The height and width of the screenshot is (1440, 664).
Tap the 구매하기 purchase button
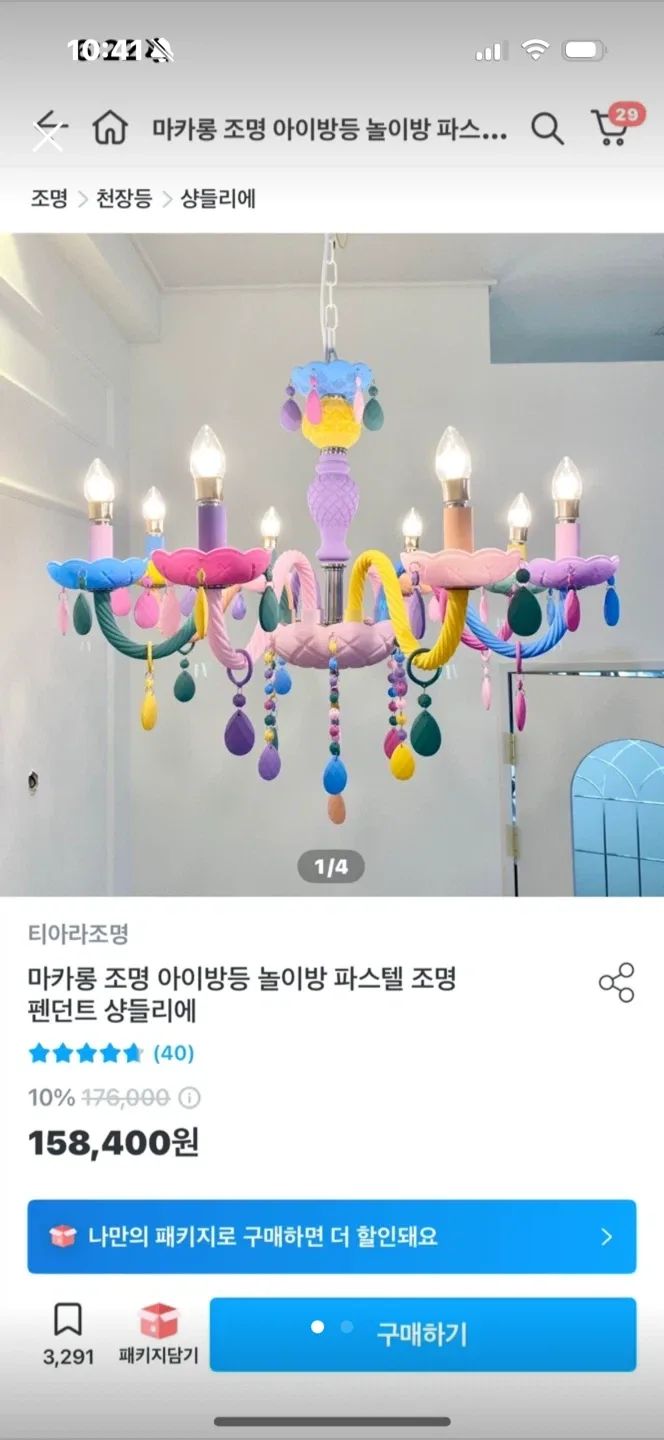pyautogui.click(x=422, y=1334)
